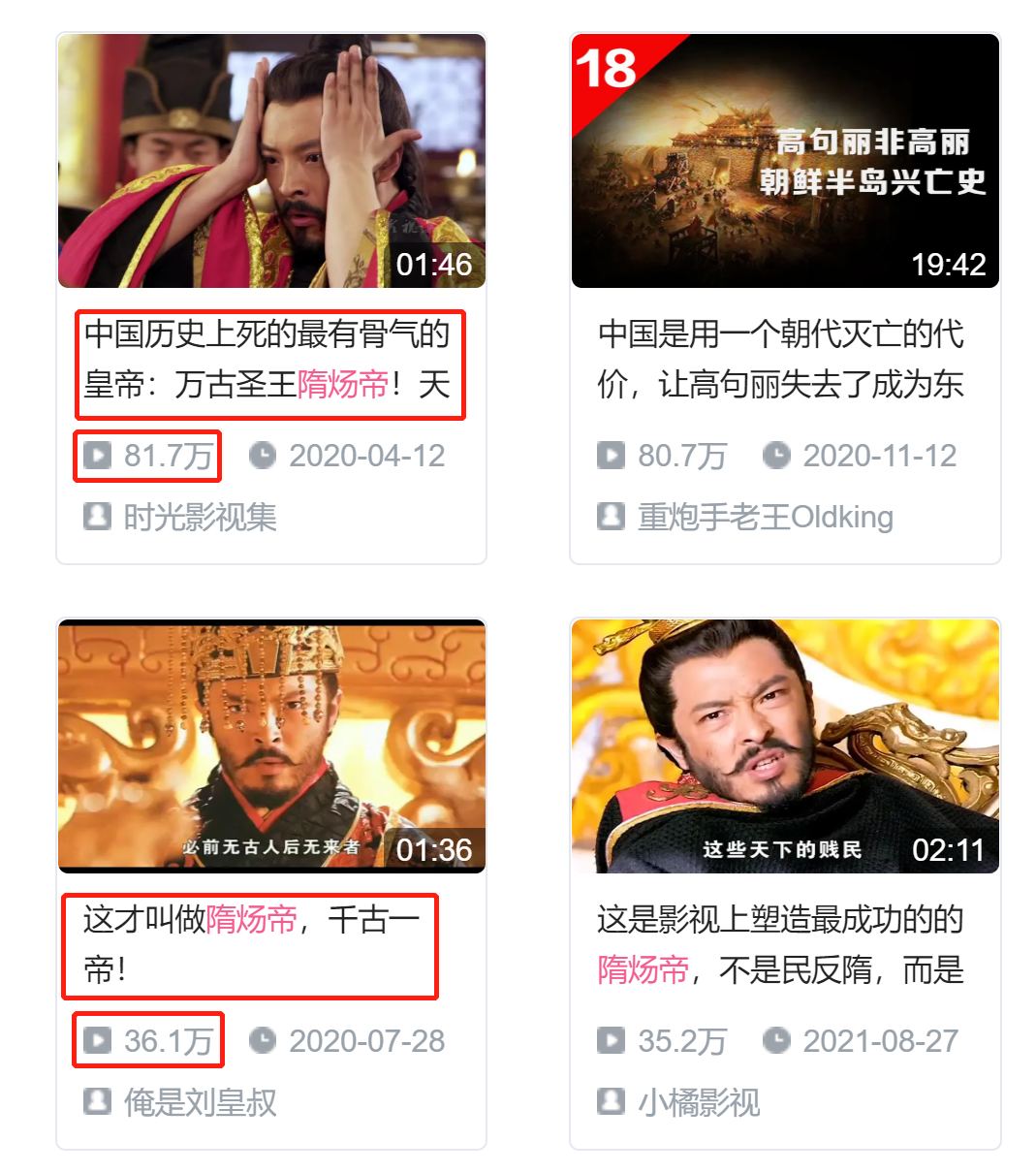
Task: Play the 02:11 video from 小橘影视
Action: 785,746
